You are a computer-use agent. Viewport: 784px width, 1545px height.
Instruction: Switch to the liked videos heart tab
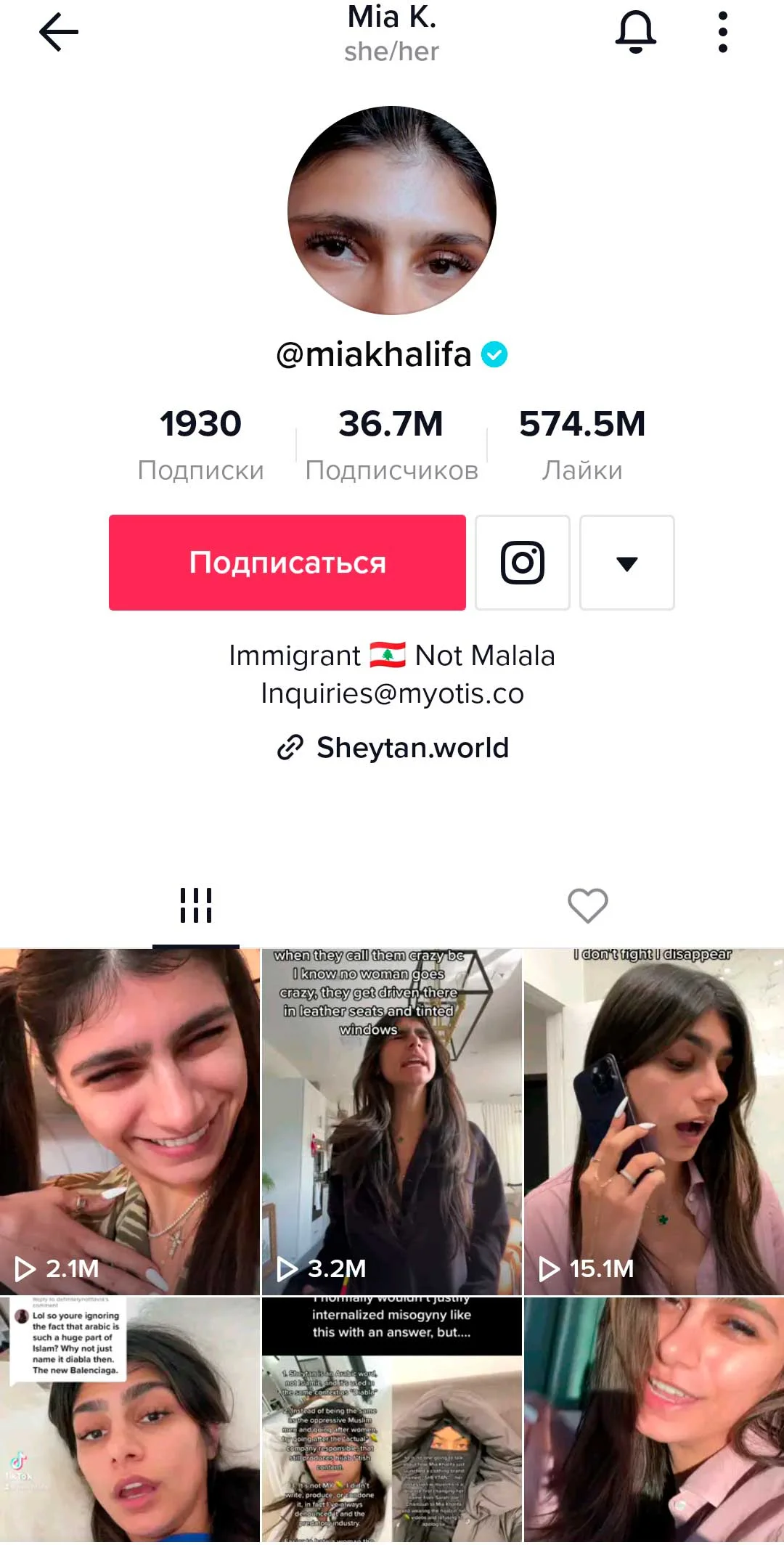pyautogui.click(x=587, y=906)
